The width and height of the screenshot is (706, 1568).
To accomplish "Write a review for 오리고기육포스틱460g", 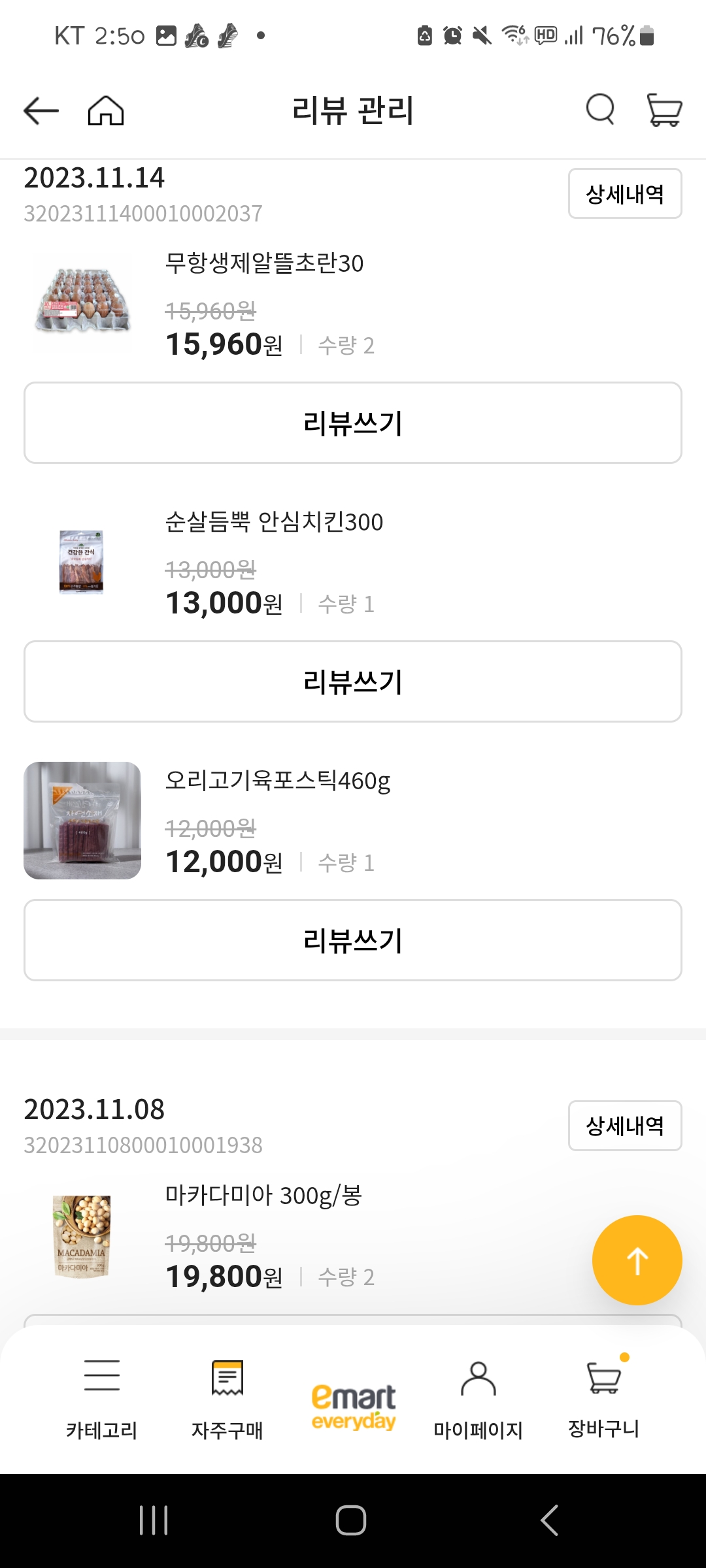I will point(353,940).
